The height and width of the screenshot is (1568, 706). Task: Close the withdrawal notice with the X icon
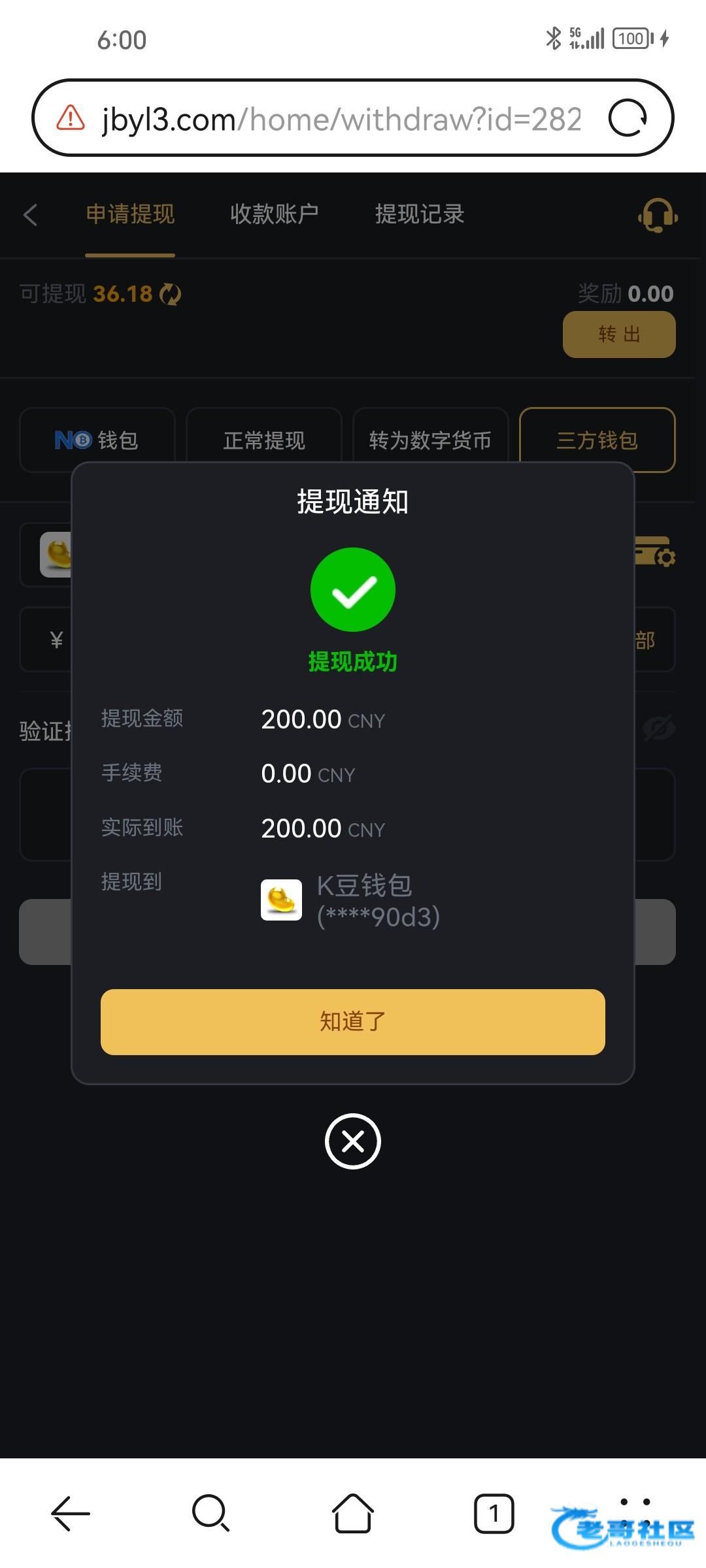tap(353, 1141)
